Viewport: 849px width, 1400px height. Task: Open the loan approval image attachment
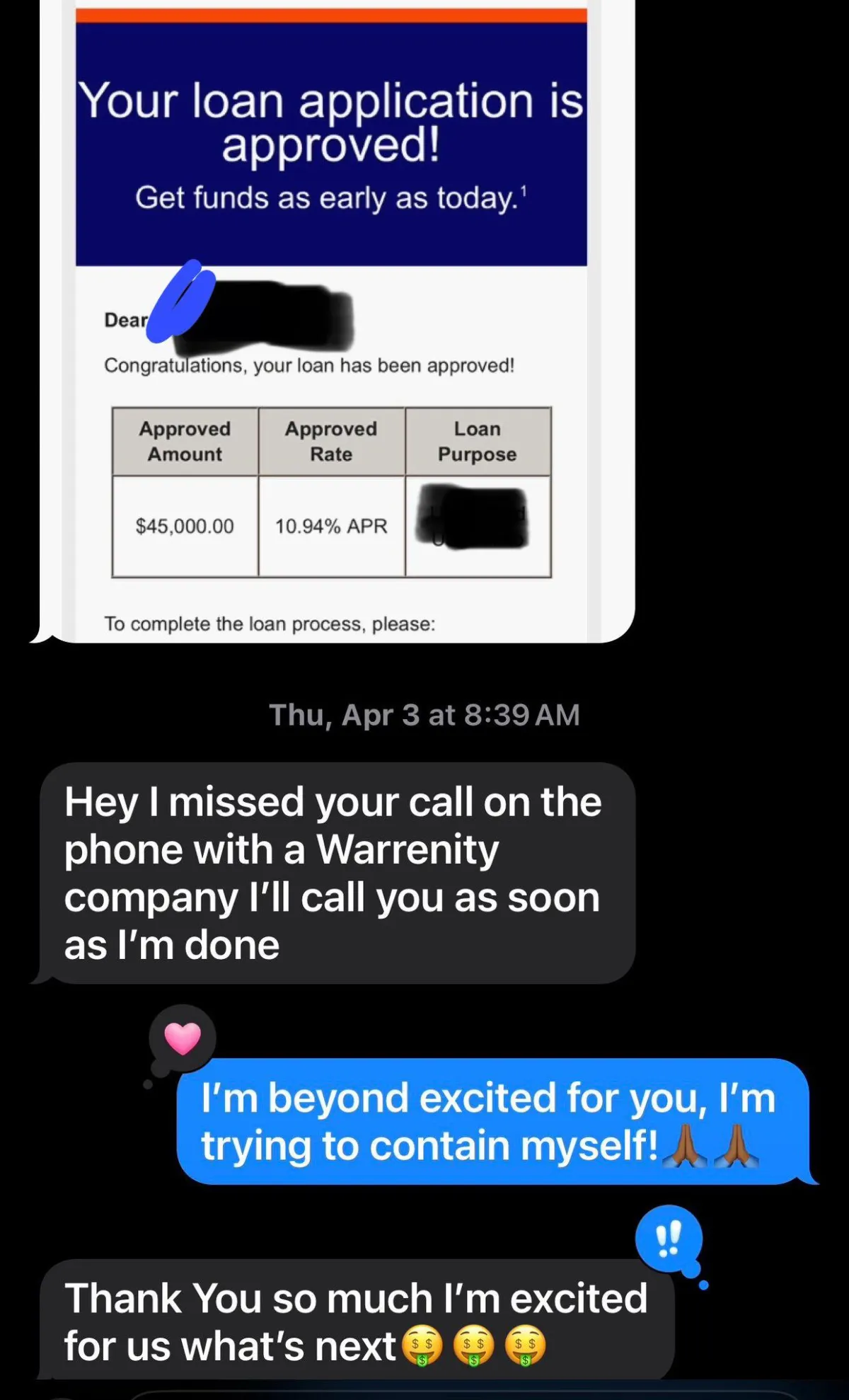[x=333, y=321]
